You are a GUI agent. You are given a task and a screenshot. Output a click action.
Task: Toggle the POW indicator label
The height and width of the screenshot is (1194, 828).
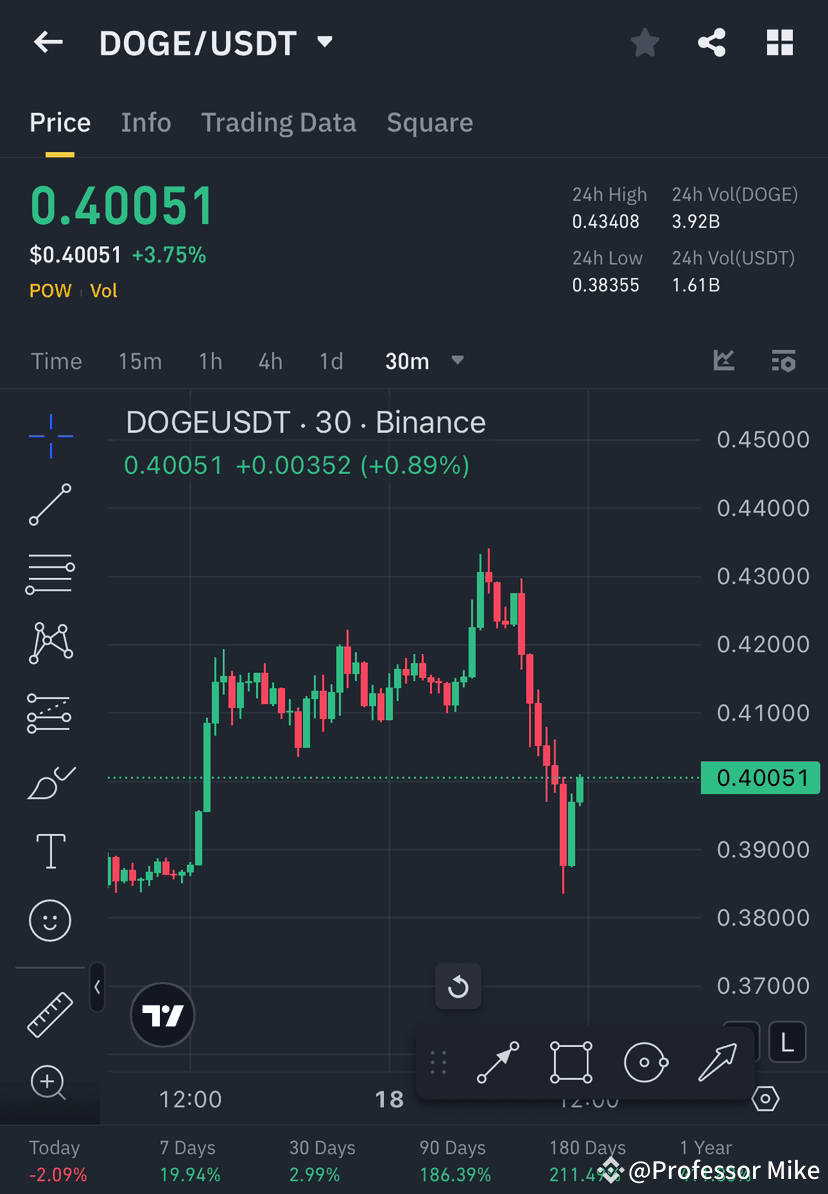(x=50, y=290)
